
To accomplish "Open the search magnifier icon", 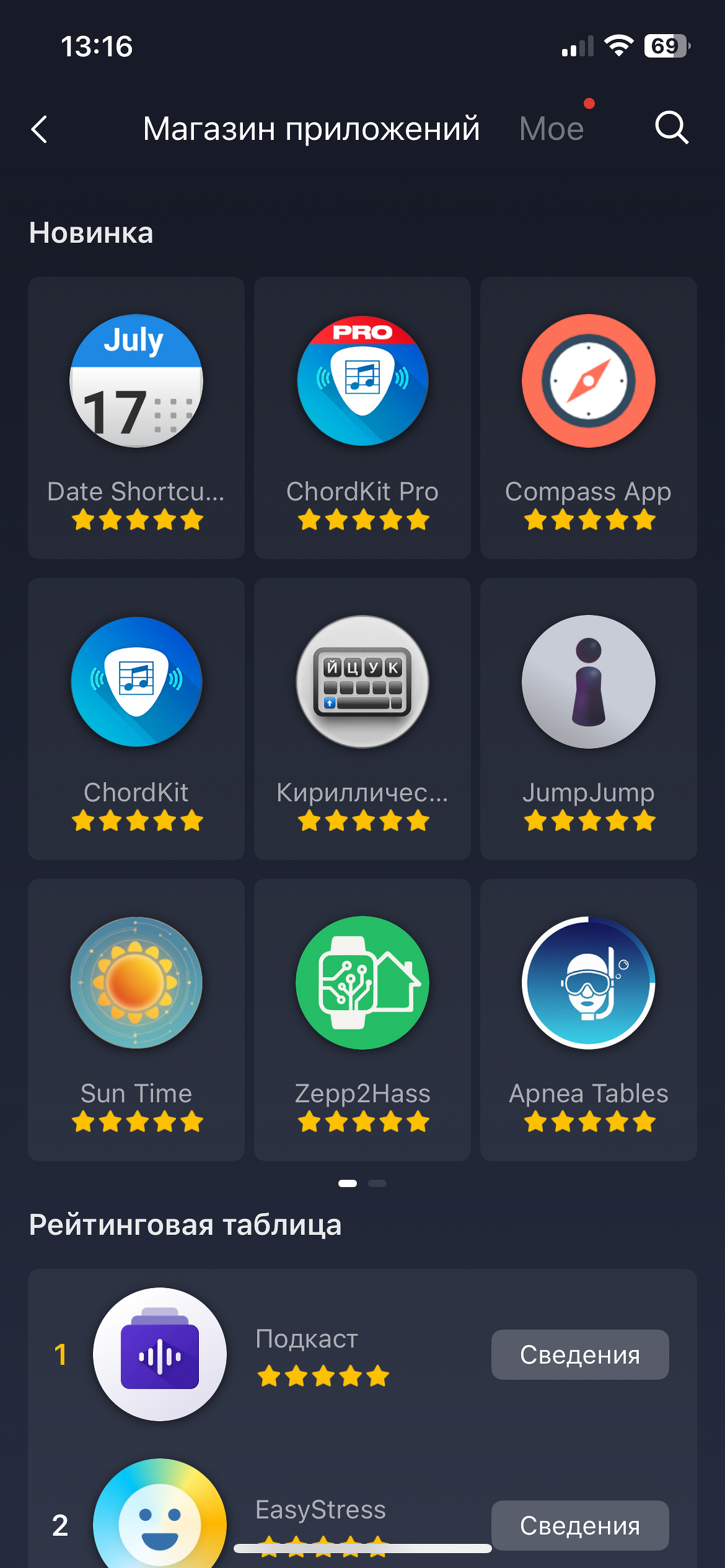I will pyautogui.click(x=672, y=128).
